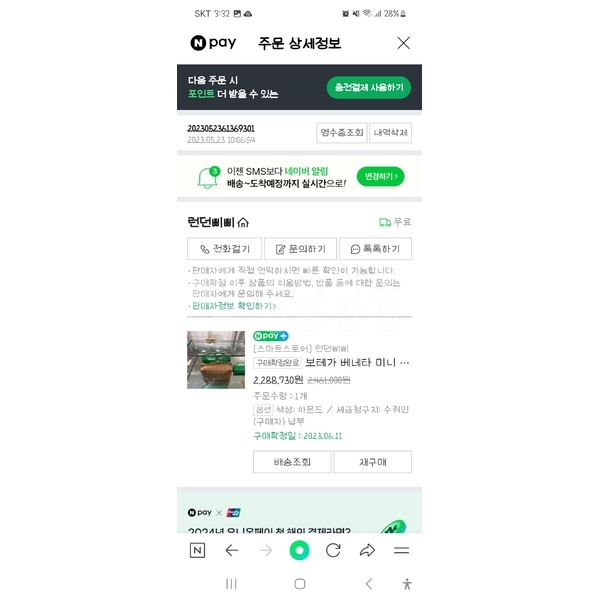
Task: Tap 문의하기 to contact the seller
Action: (300, 249)
